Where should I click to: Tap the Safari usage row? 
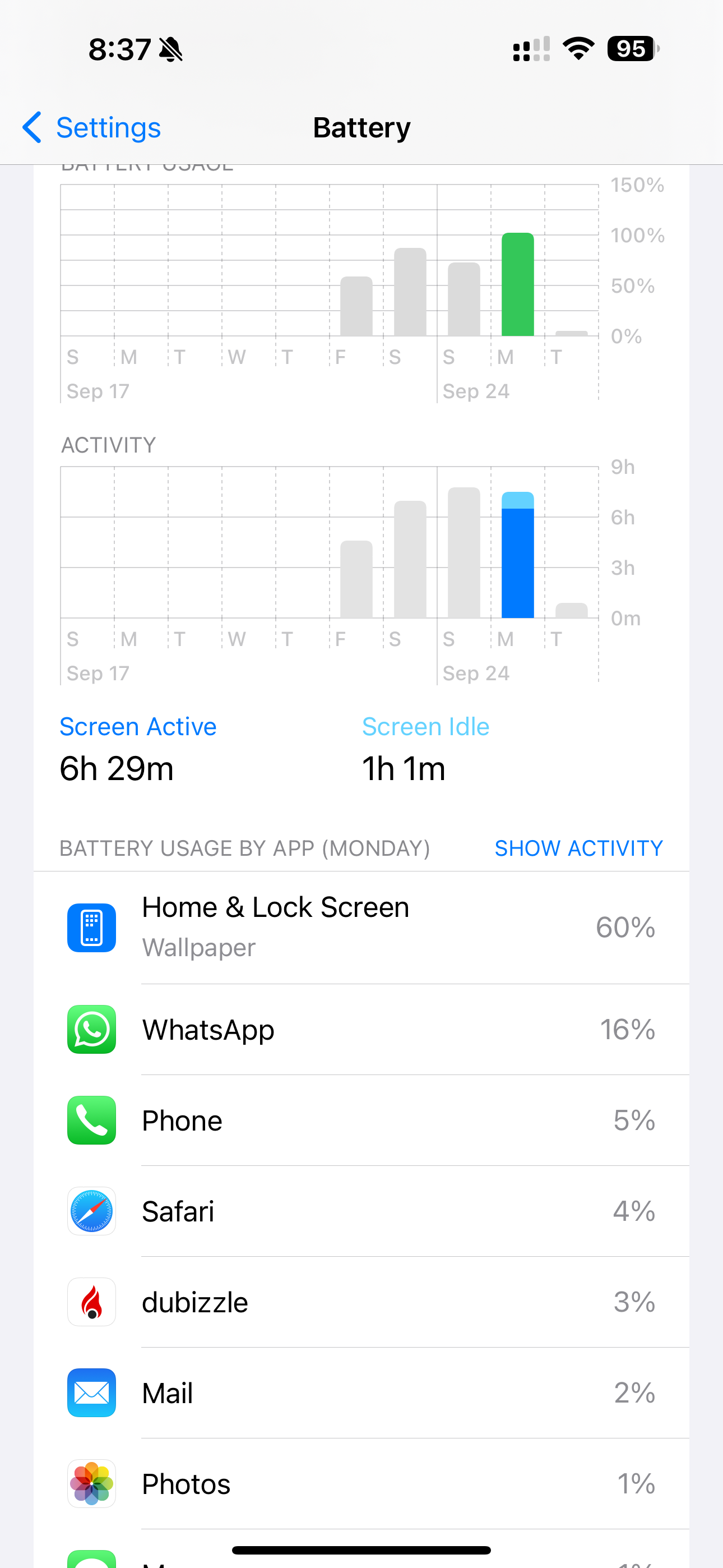click(x=361, y=1211)
